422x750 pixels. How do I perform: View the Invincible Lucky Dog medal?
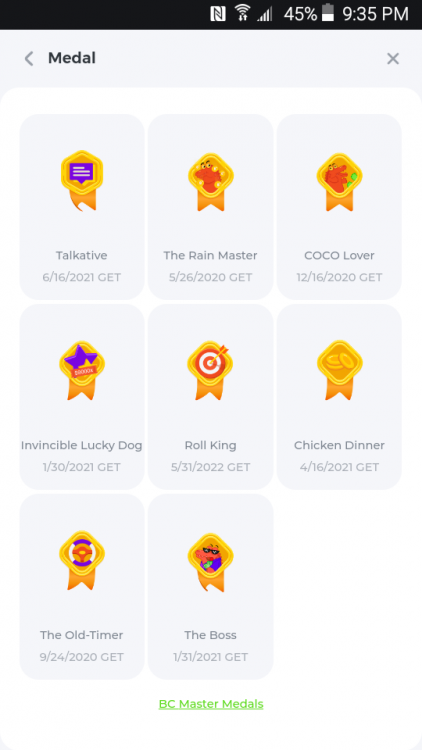82,397
